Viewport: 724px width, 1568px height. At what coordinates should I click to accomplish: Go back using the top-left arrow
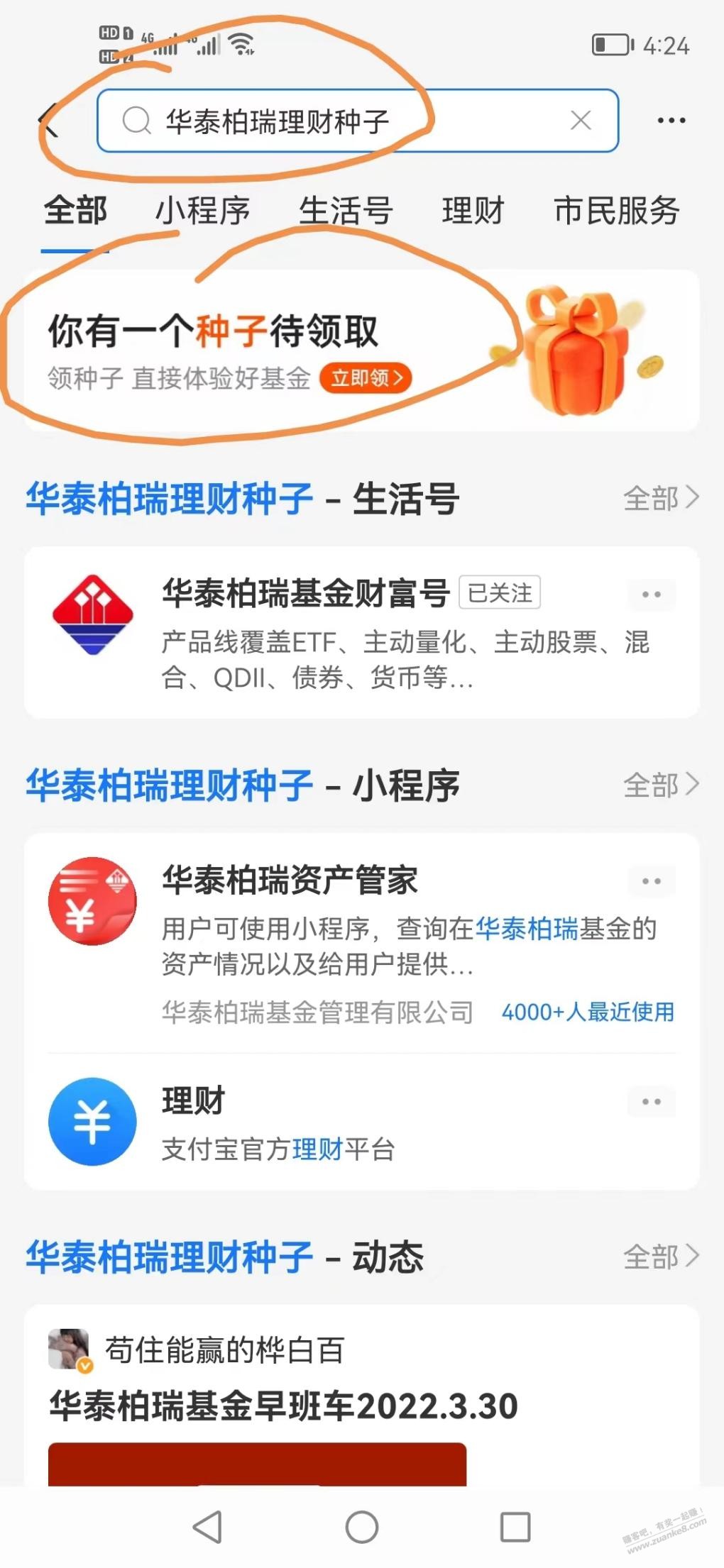[48, 121]
